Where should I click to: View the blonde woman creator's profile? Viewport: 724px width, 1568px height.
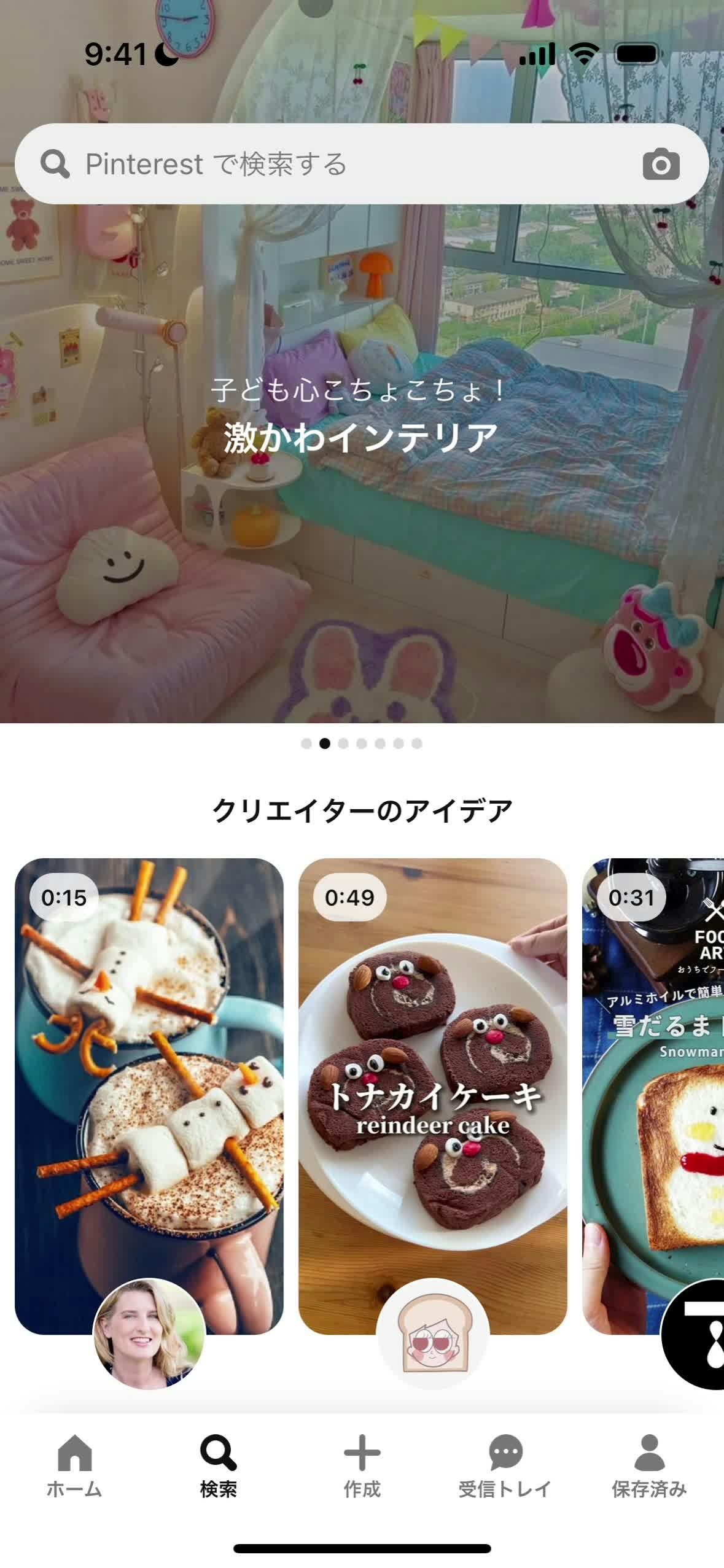coord(149,1333)
